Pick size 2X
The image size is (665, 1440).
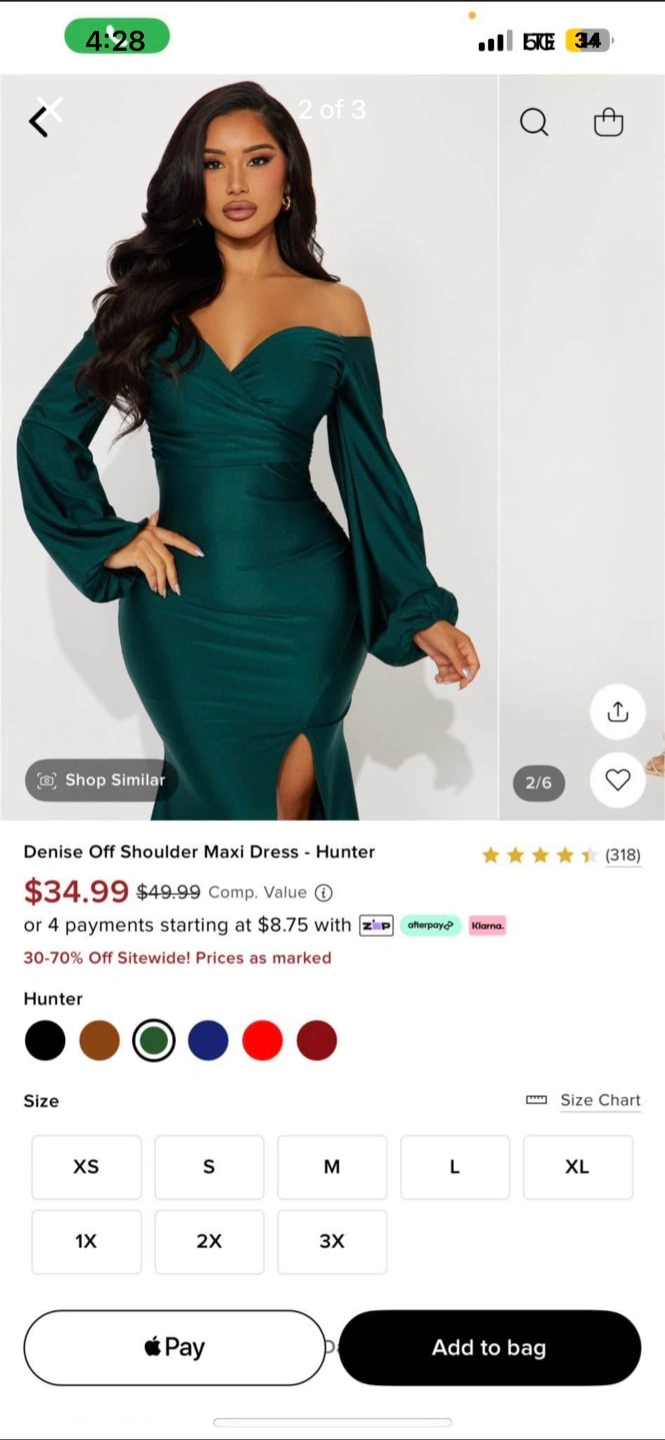(x=209, y=1241)
